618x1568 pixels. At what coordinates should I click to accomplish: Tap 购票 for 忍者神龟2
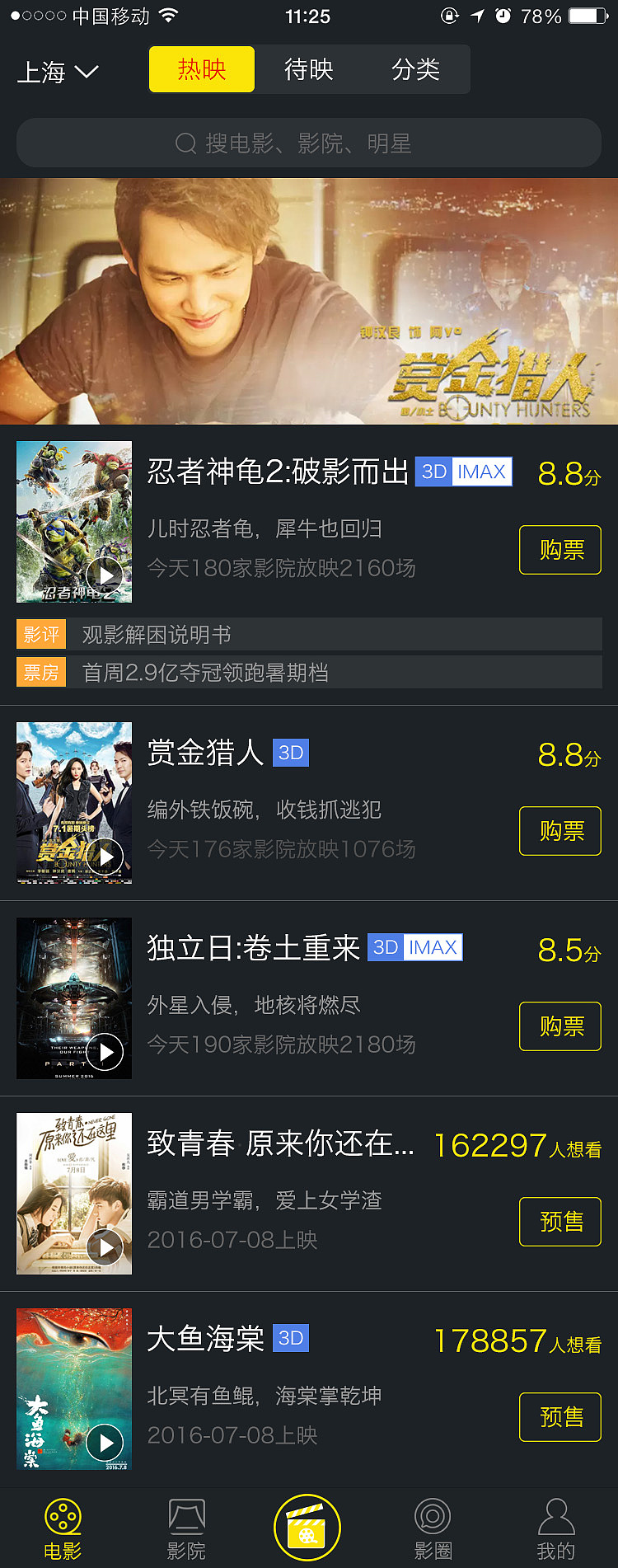[559, 550]
